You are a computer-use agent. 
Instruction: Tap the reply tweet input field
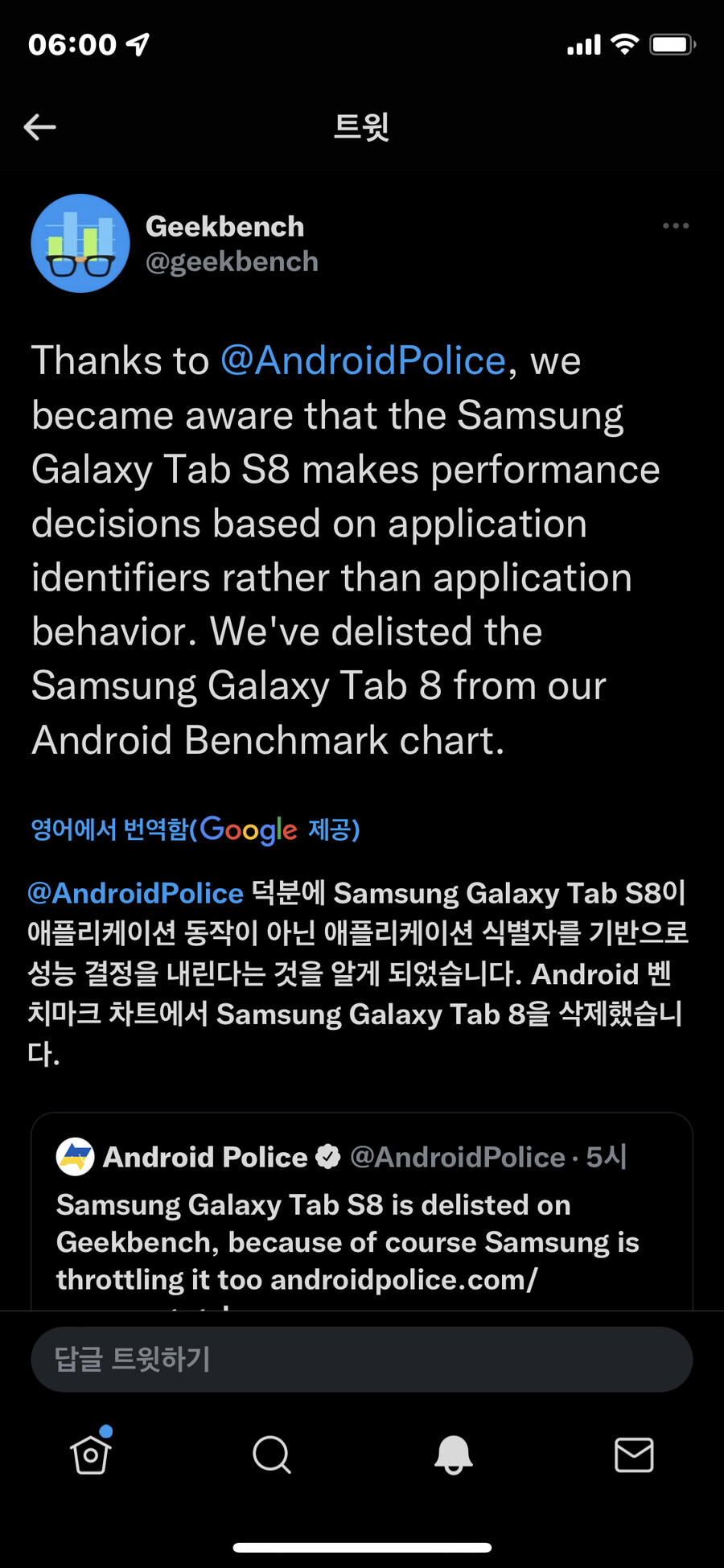click(x=362, y=1359)
